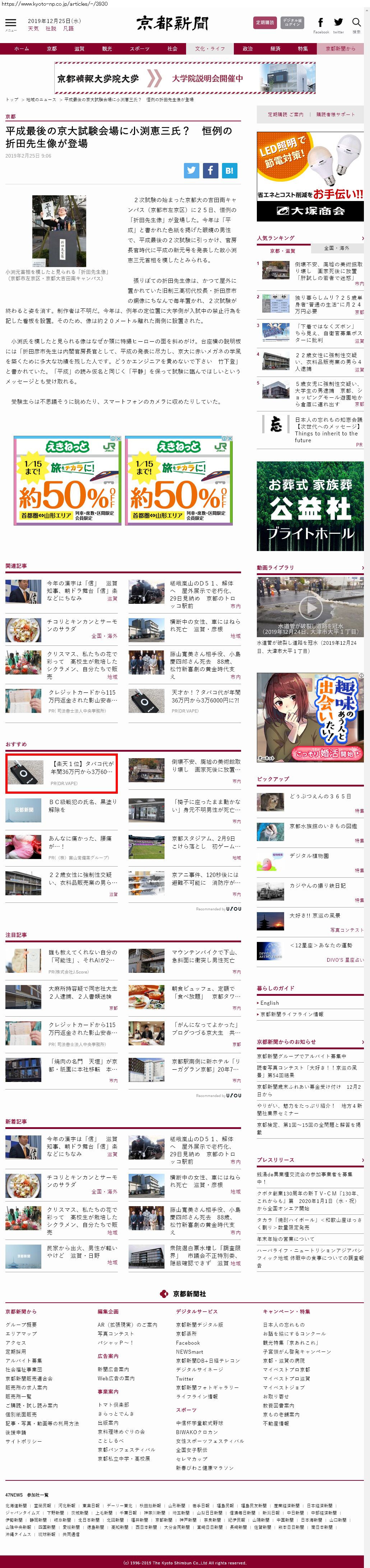
Task: Bookmark the article with Hatena B!
Action: pyautogui.click(x=229, y=171)
